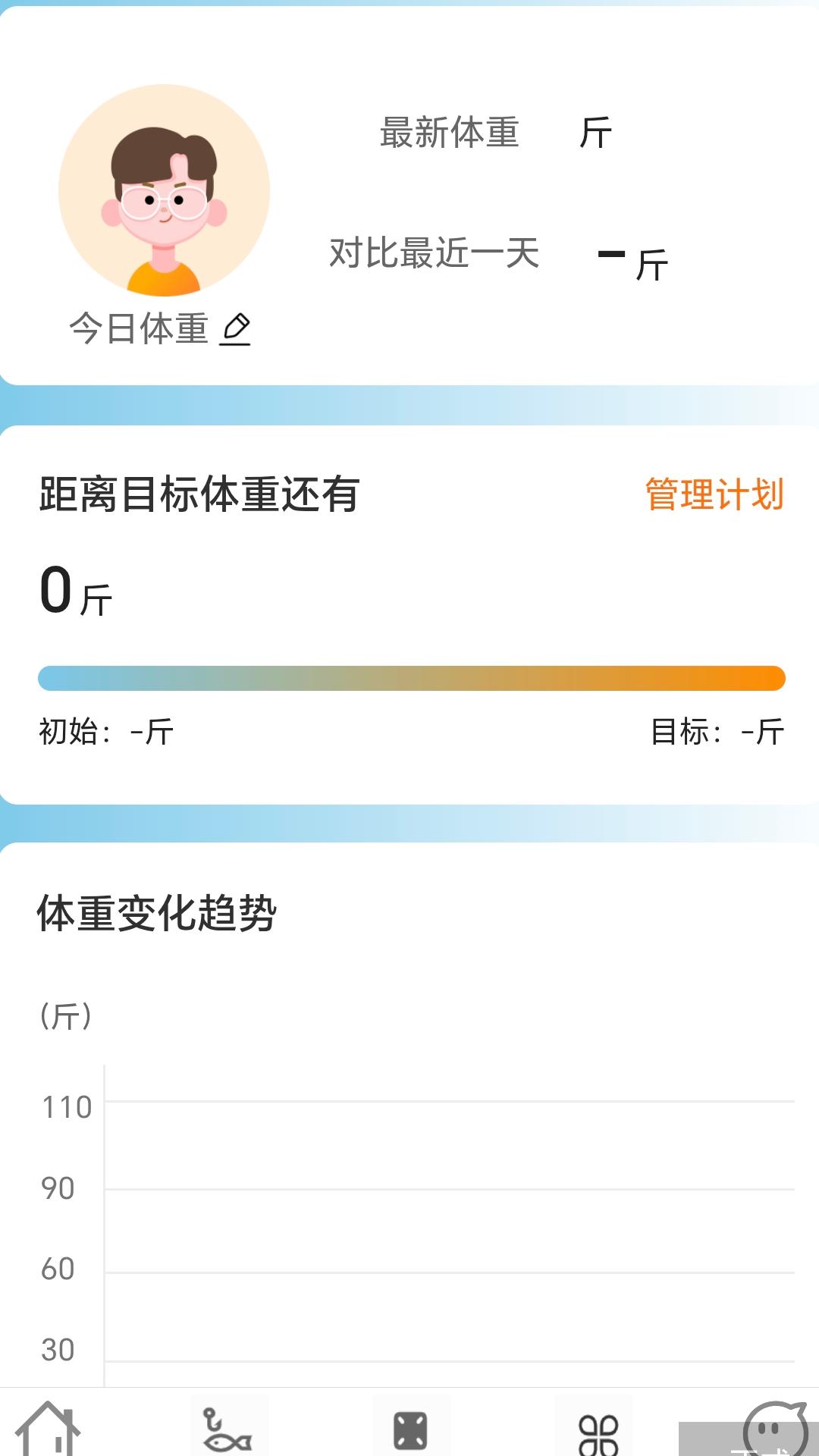819x1456 pixels.
Task: Tap the 110 axis label on chart
Action: [x=68, y=1107]
